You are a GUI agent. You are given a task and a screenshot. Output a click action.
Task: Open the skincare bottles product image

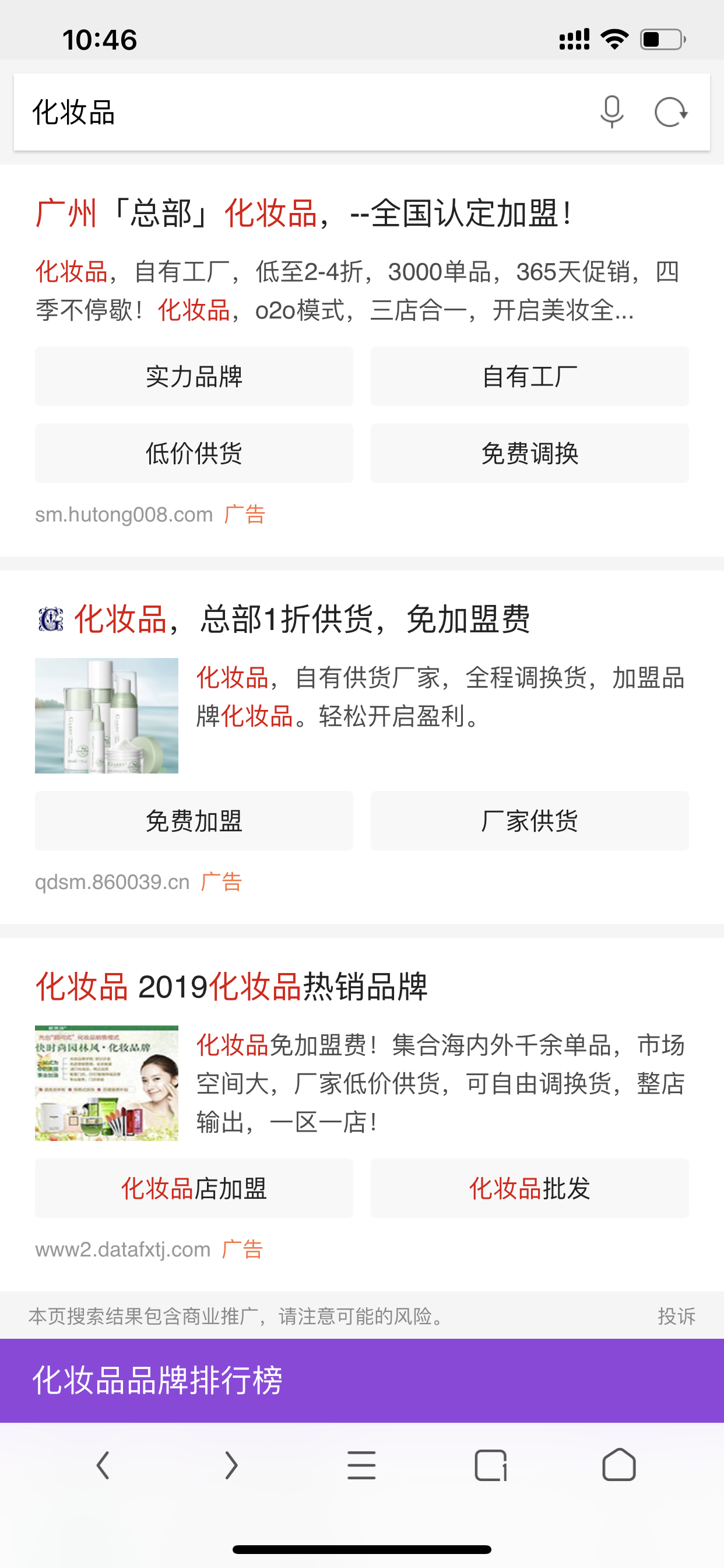pyautogui.click(x=107, y=716)
